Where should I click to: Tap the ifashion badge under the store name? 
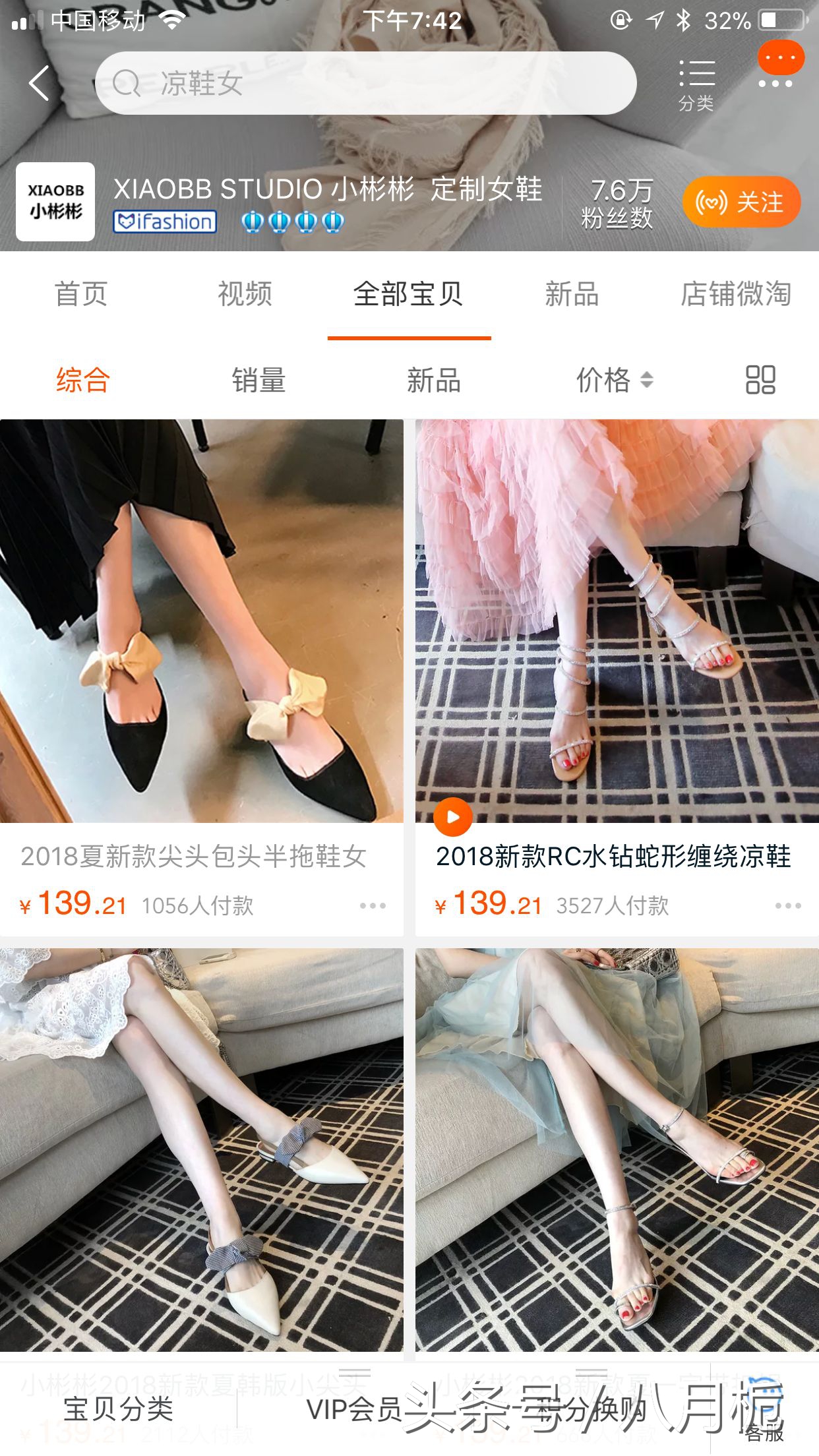166,222
